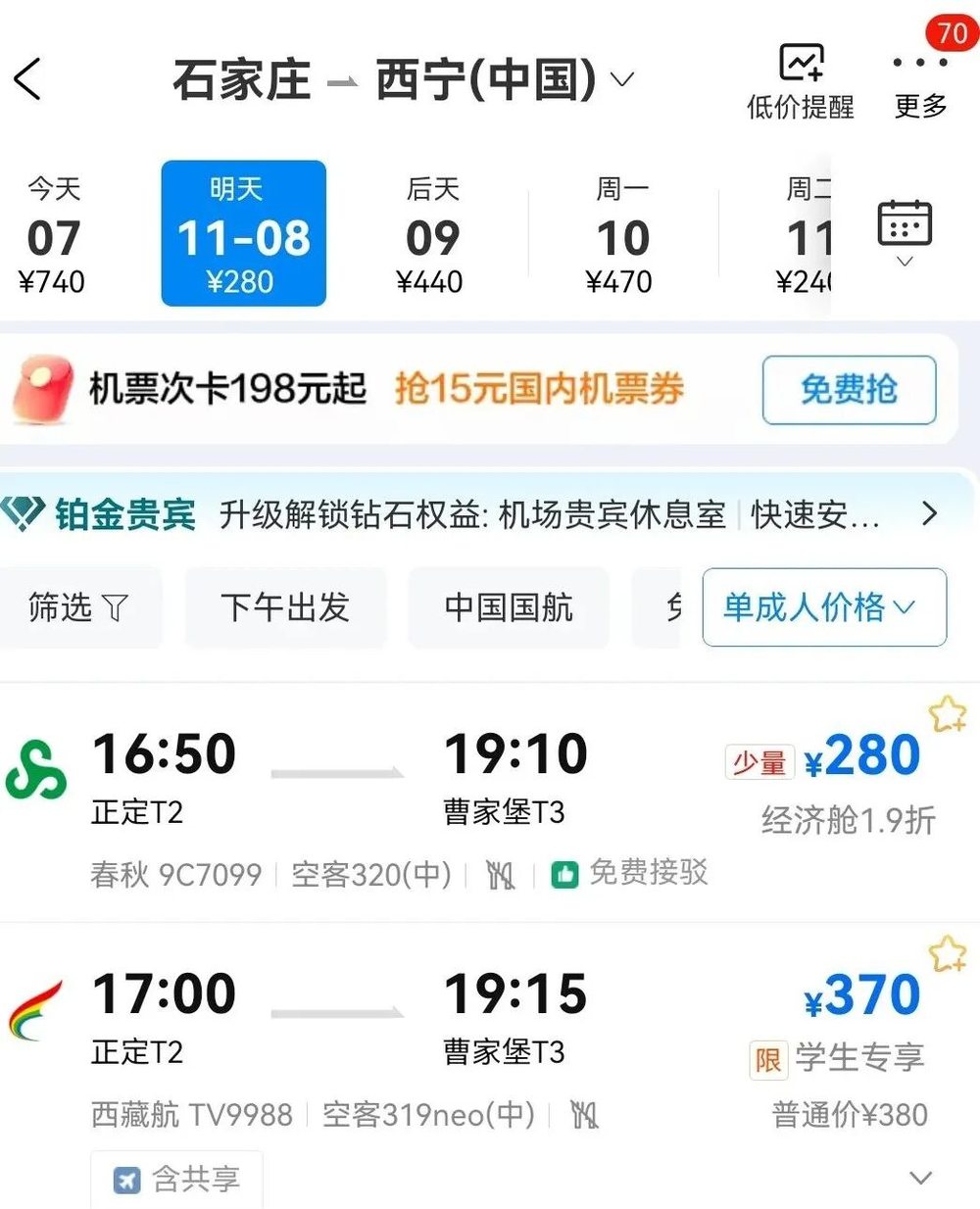Open 单成人价格 price dropdown
This screenshot has width=980, height=1209.
[x=823, y=607]
